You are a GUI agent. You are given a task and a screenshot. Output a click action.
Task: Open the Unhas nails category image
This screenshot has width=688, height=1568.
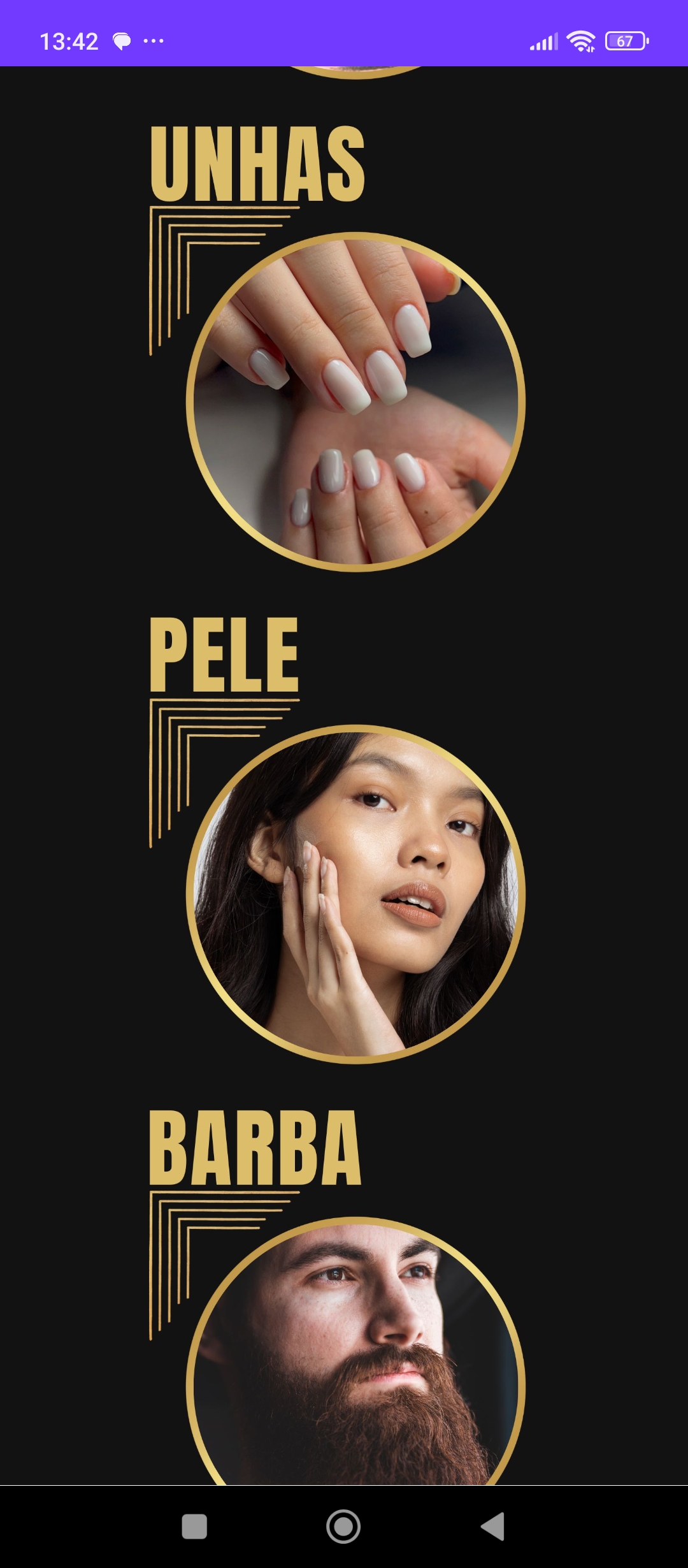(x=355, y=402)
